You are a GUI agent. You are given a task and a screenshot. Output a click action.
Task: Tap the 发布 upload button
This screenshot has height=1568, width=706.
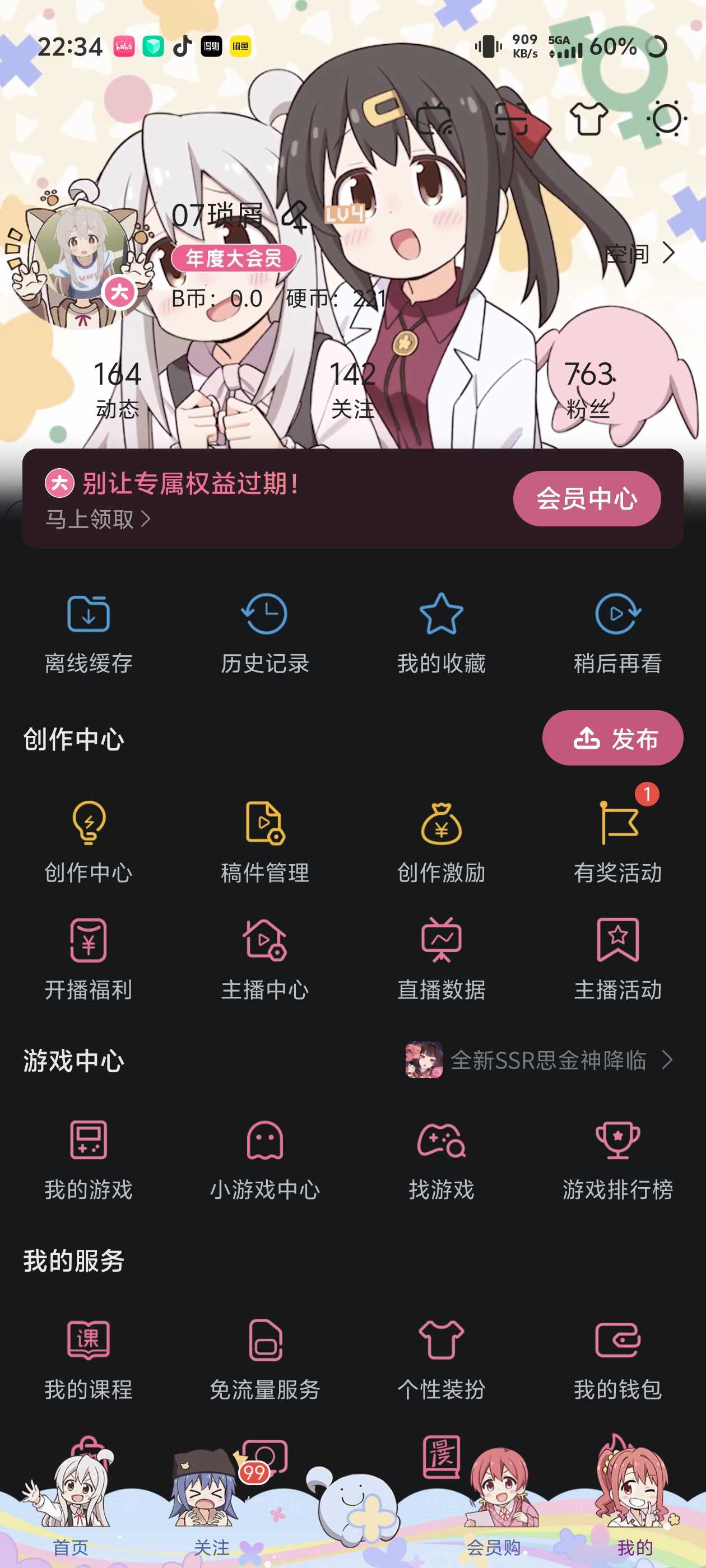click(612, 738)
